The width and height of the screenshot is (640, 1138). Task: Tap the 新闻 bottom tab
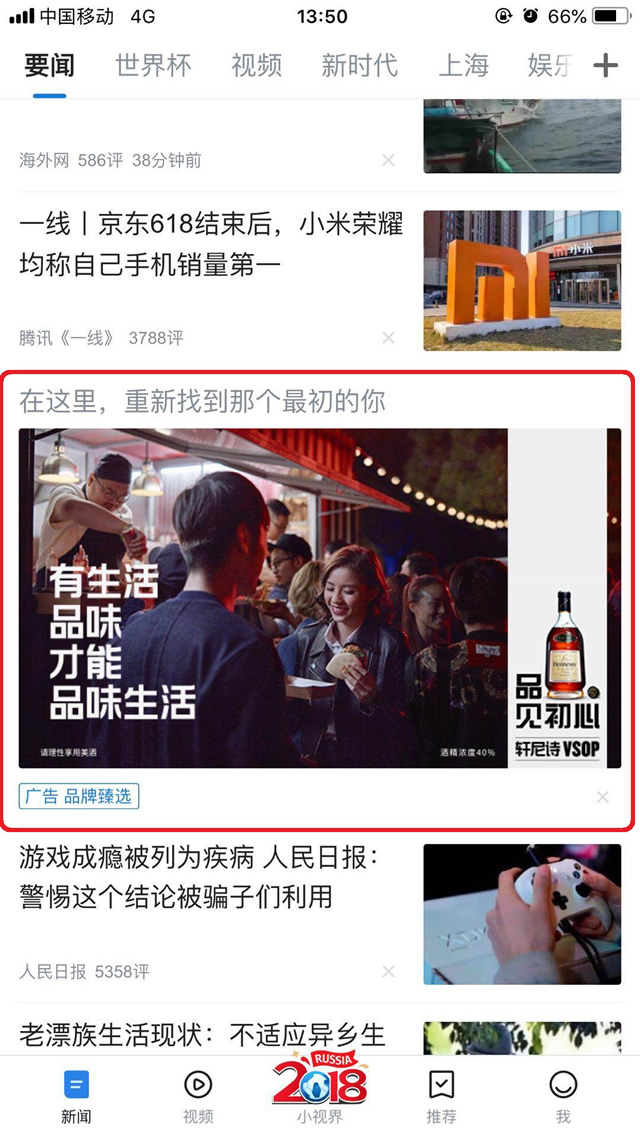point(76,1097)
